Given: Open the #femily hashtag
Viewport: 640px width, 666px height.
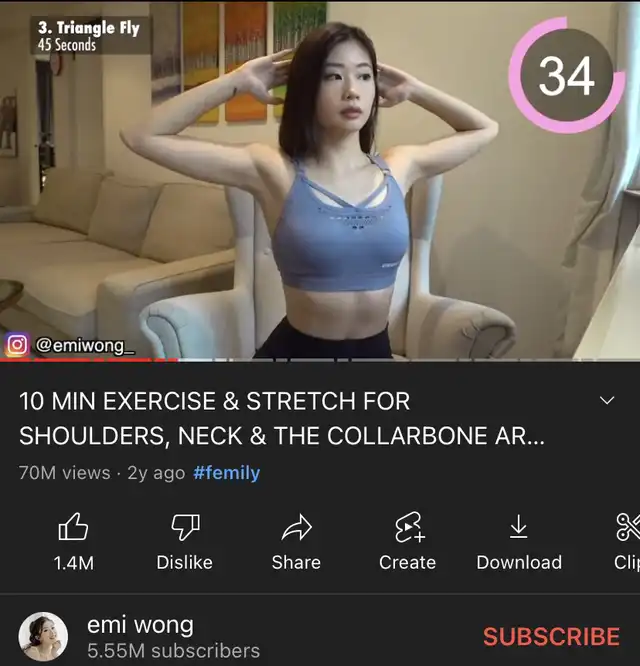Looking at the screenshot, I should (x=226, y=473).
